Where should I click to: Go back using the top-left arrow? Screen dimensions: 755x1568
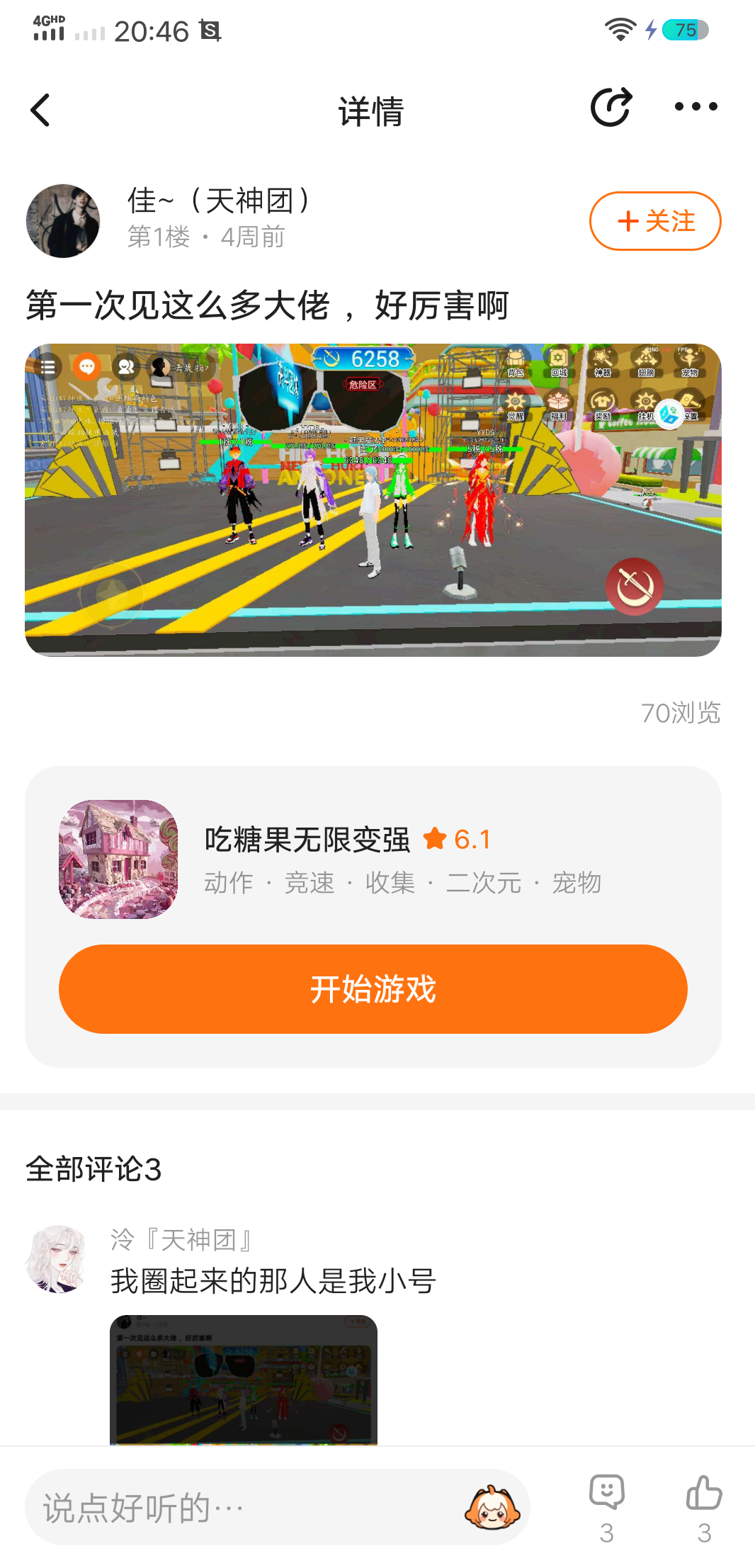[x=40, y=111]
